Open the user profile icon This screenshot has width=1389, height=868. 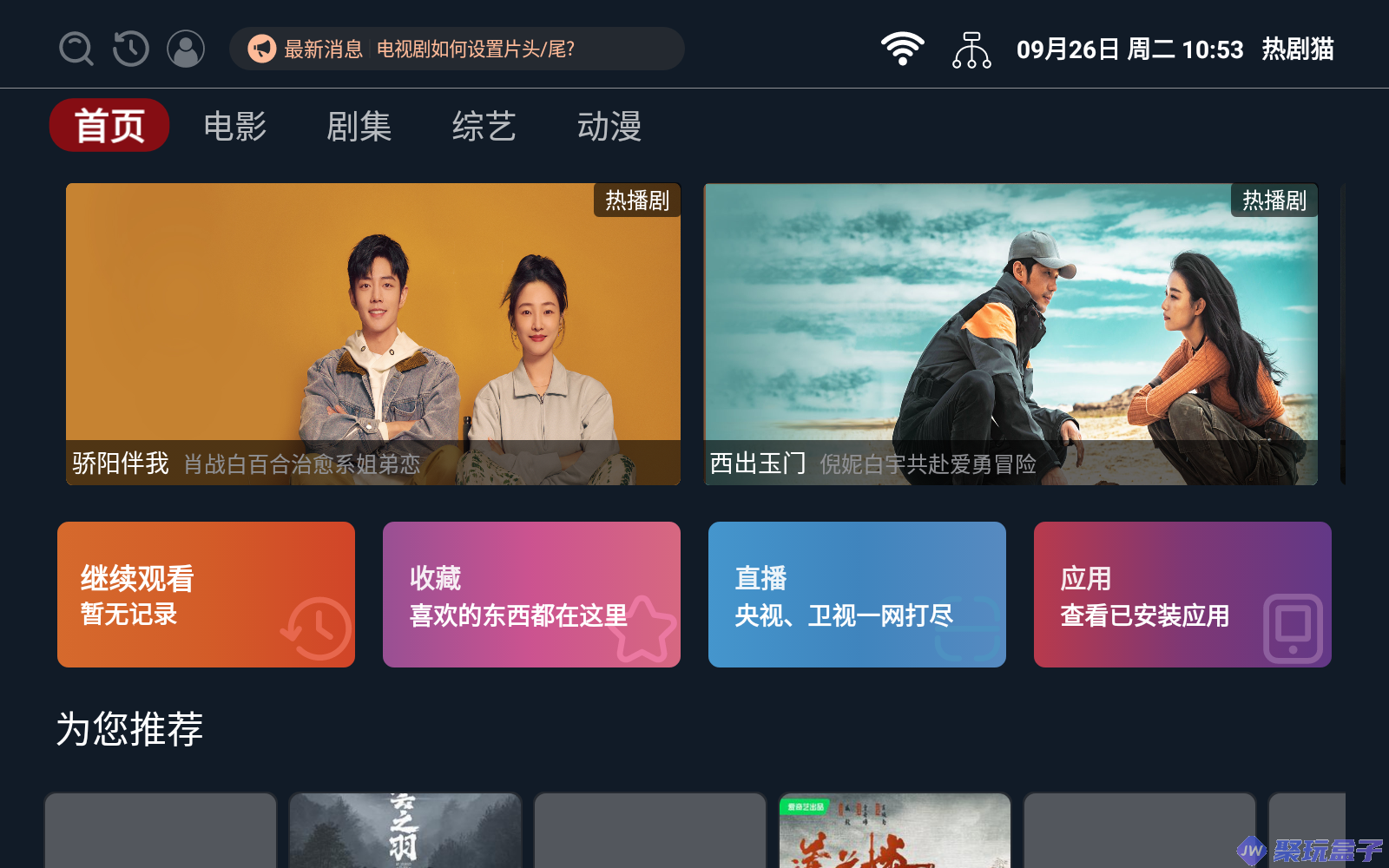[186, 49]
